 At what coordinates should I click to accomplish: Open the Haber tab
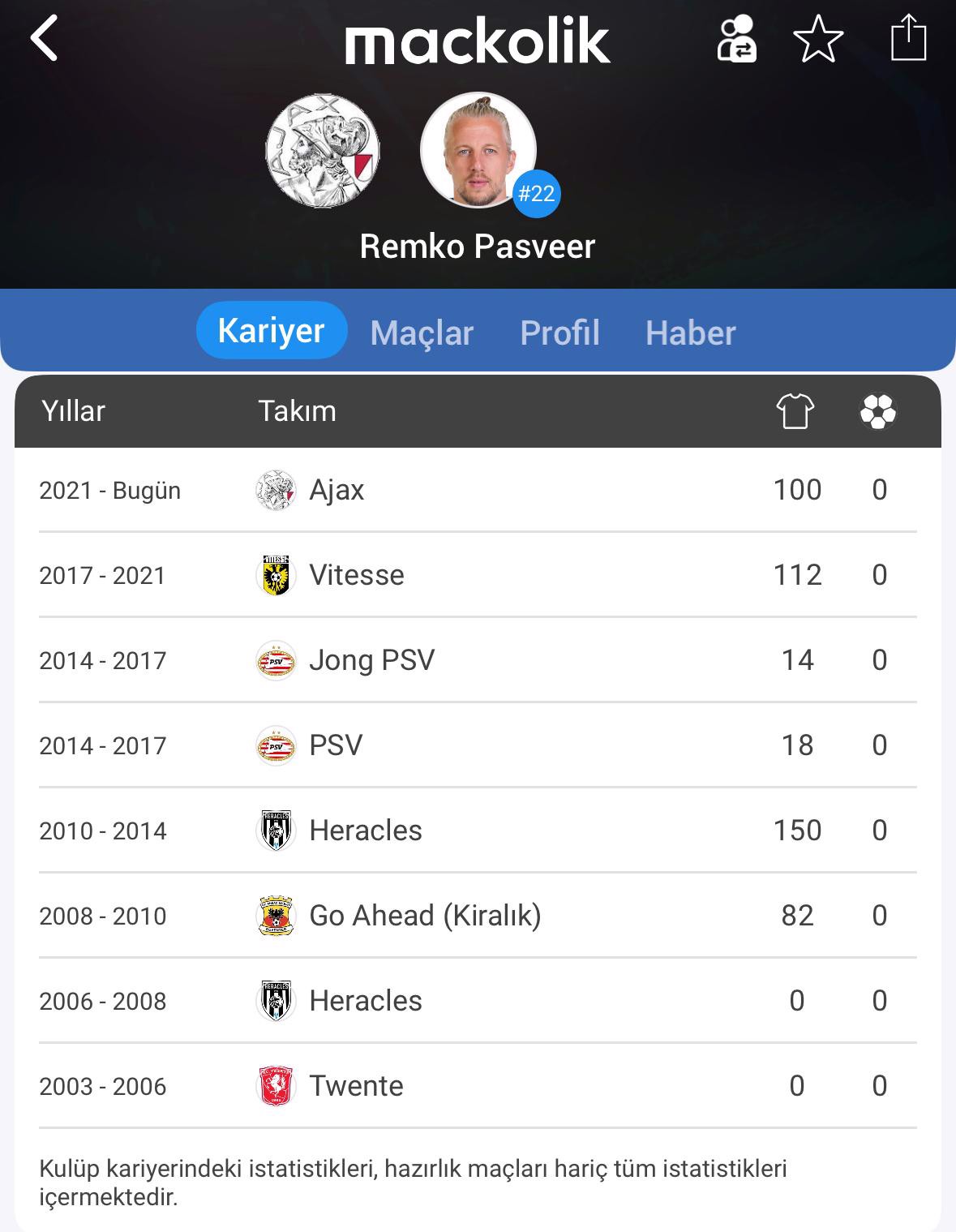point(690,333)
